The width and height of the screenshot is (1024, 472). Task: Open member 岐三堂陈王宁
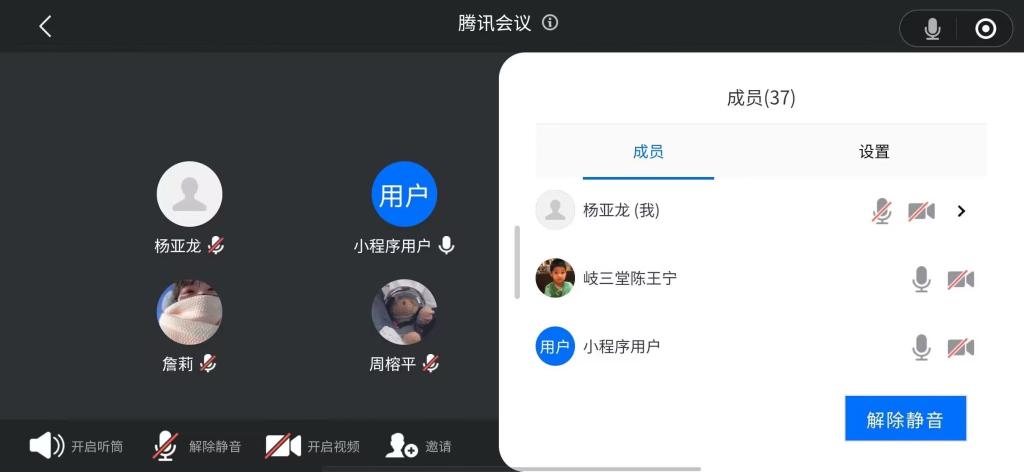click(630, 279)
